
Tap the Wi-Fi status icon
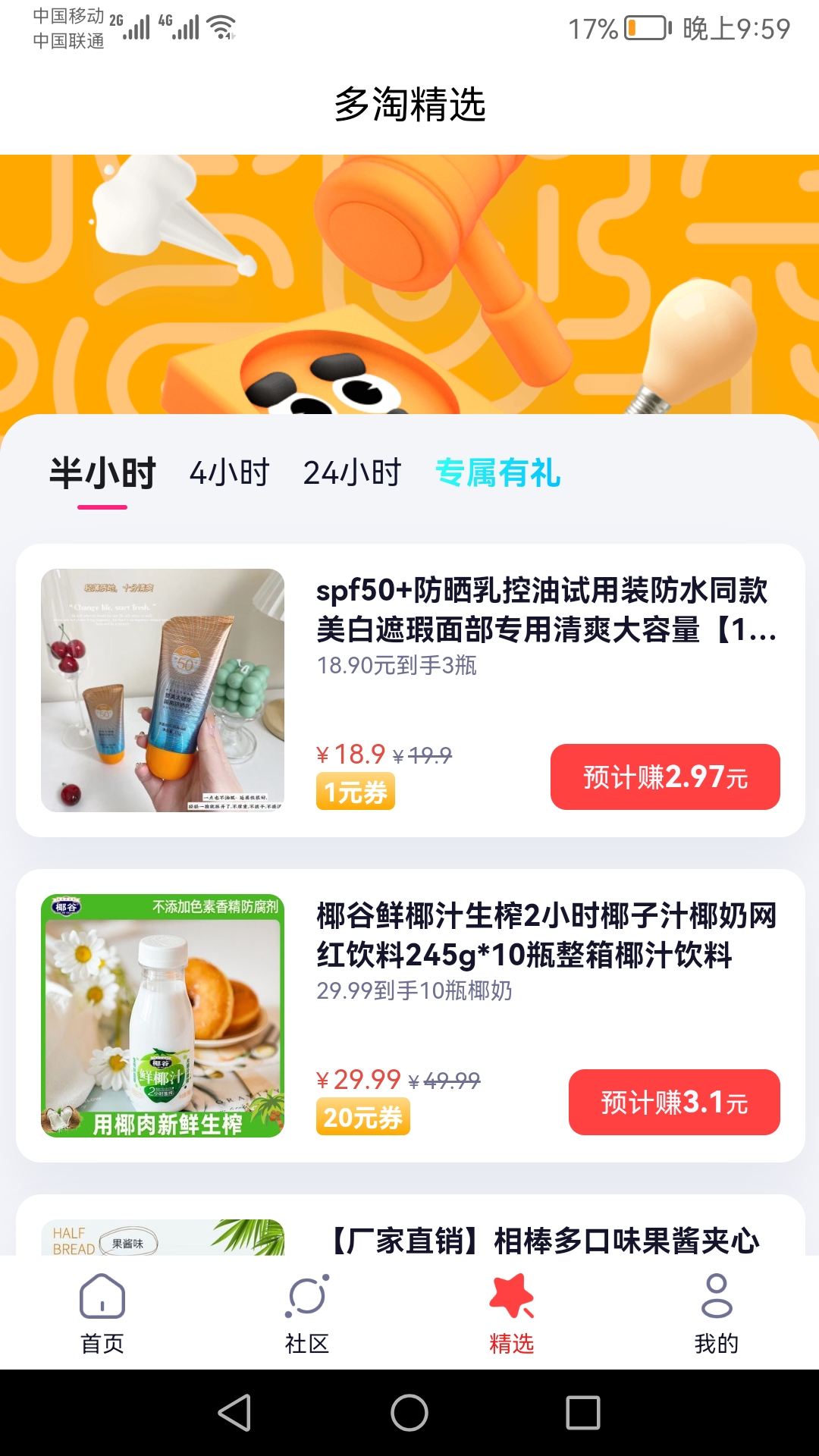[220, 27]
